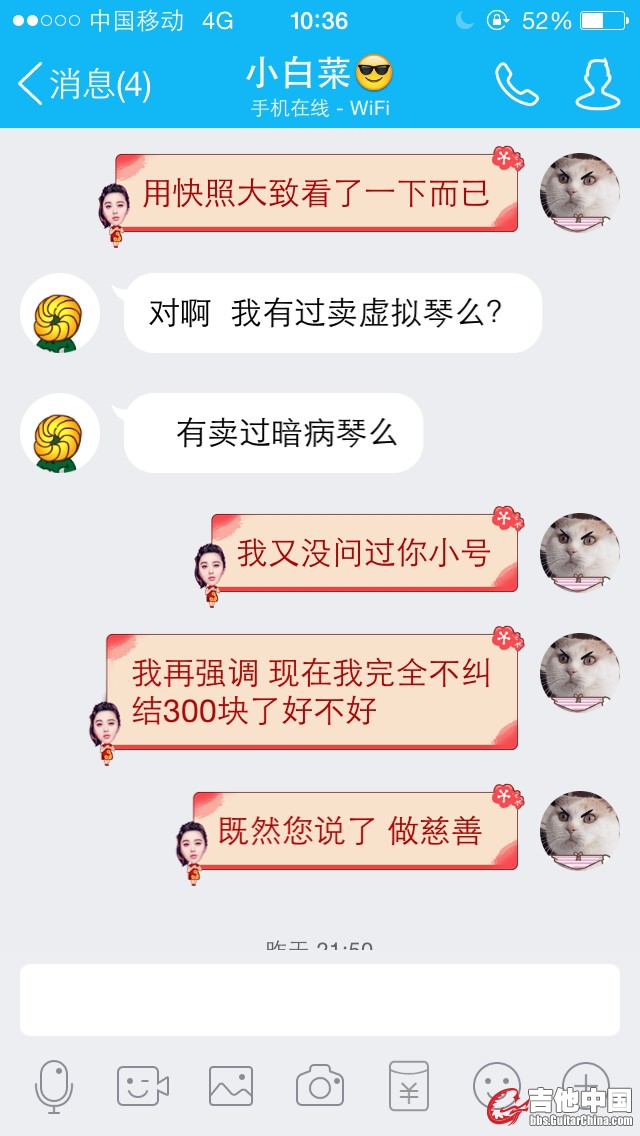Open the camera to take a photo
This screenshot has height=1136, width=640.
coord(319,1086)
